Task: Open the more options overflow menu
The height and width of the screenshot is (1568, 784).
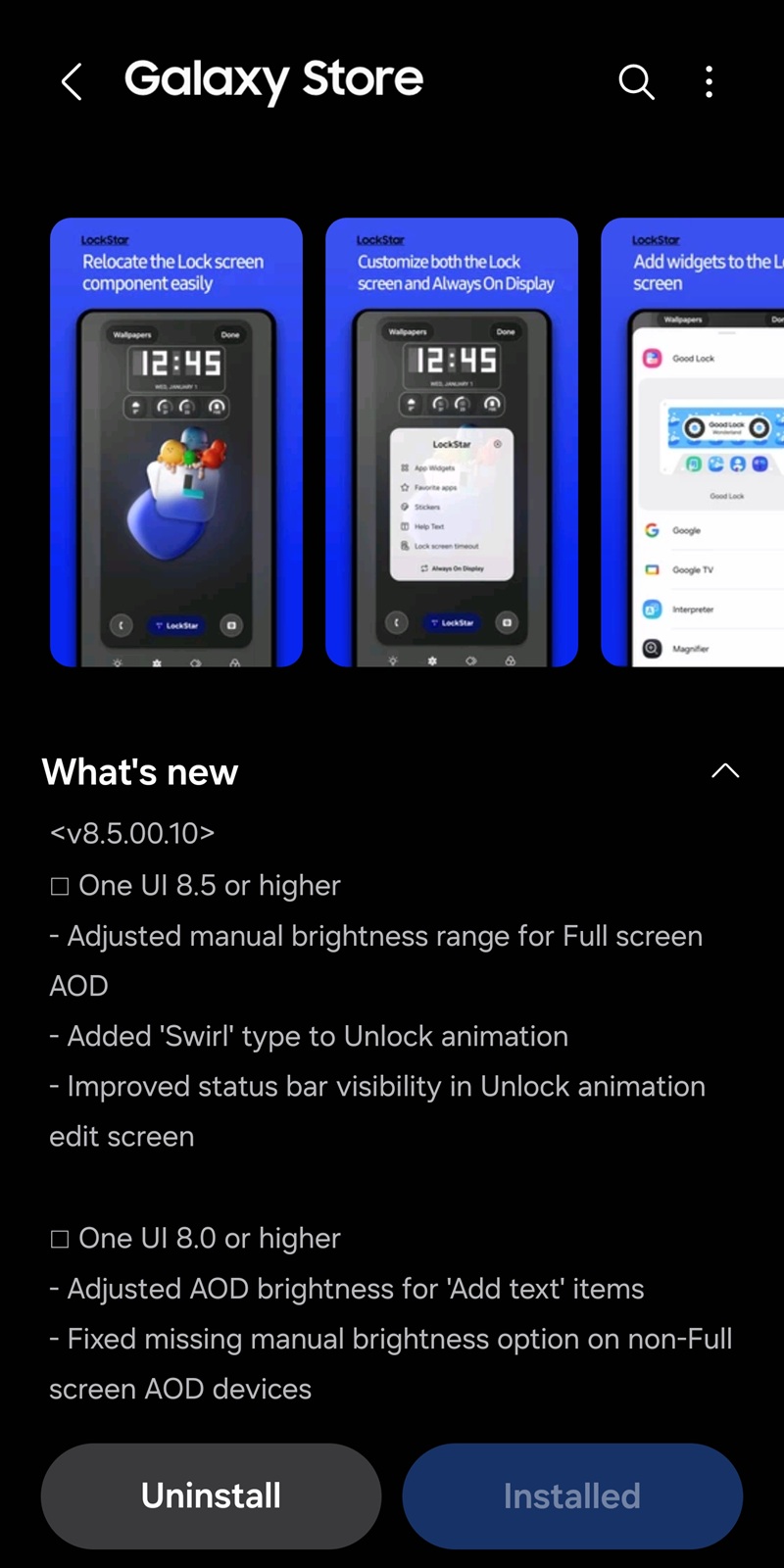Action: (x=709, y=82)
